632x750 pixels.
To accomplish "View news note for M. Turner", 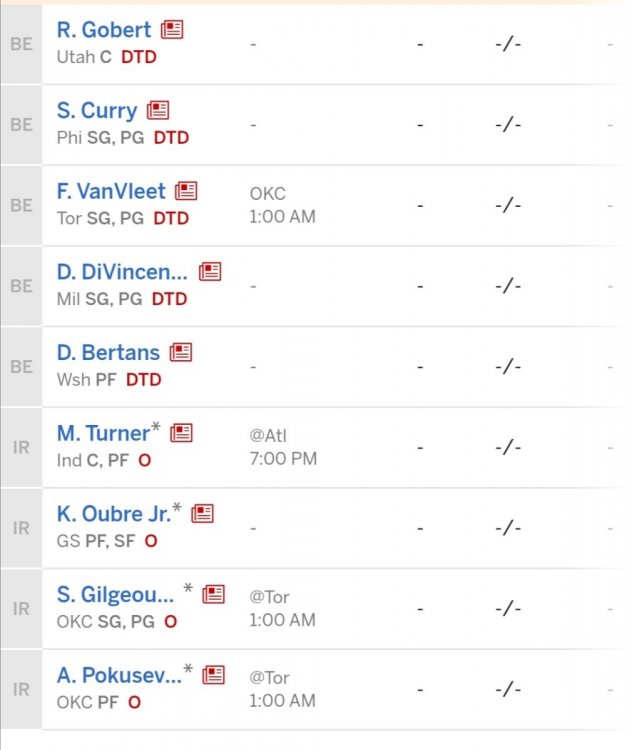I will coord(182,433).
